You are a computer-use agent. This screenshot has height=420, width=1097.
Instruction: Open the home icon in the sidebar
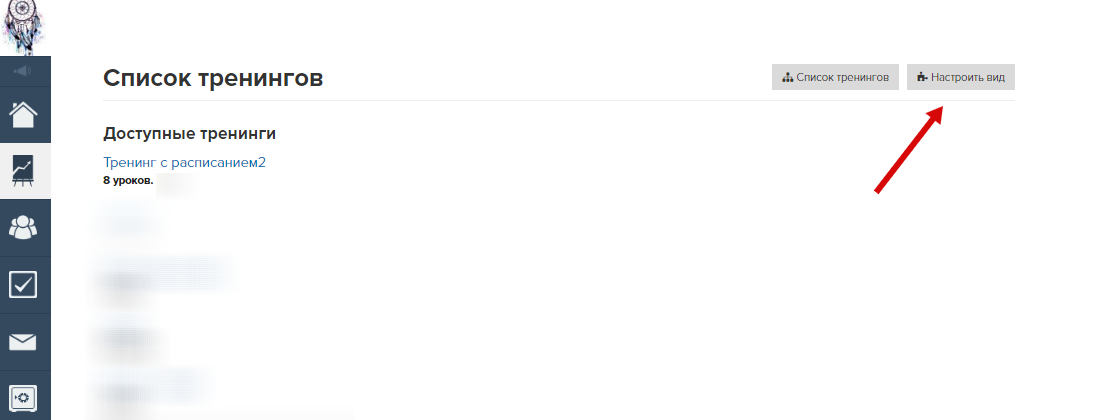pyautogui.click(x=23, y=114)
